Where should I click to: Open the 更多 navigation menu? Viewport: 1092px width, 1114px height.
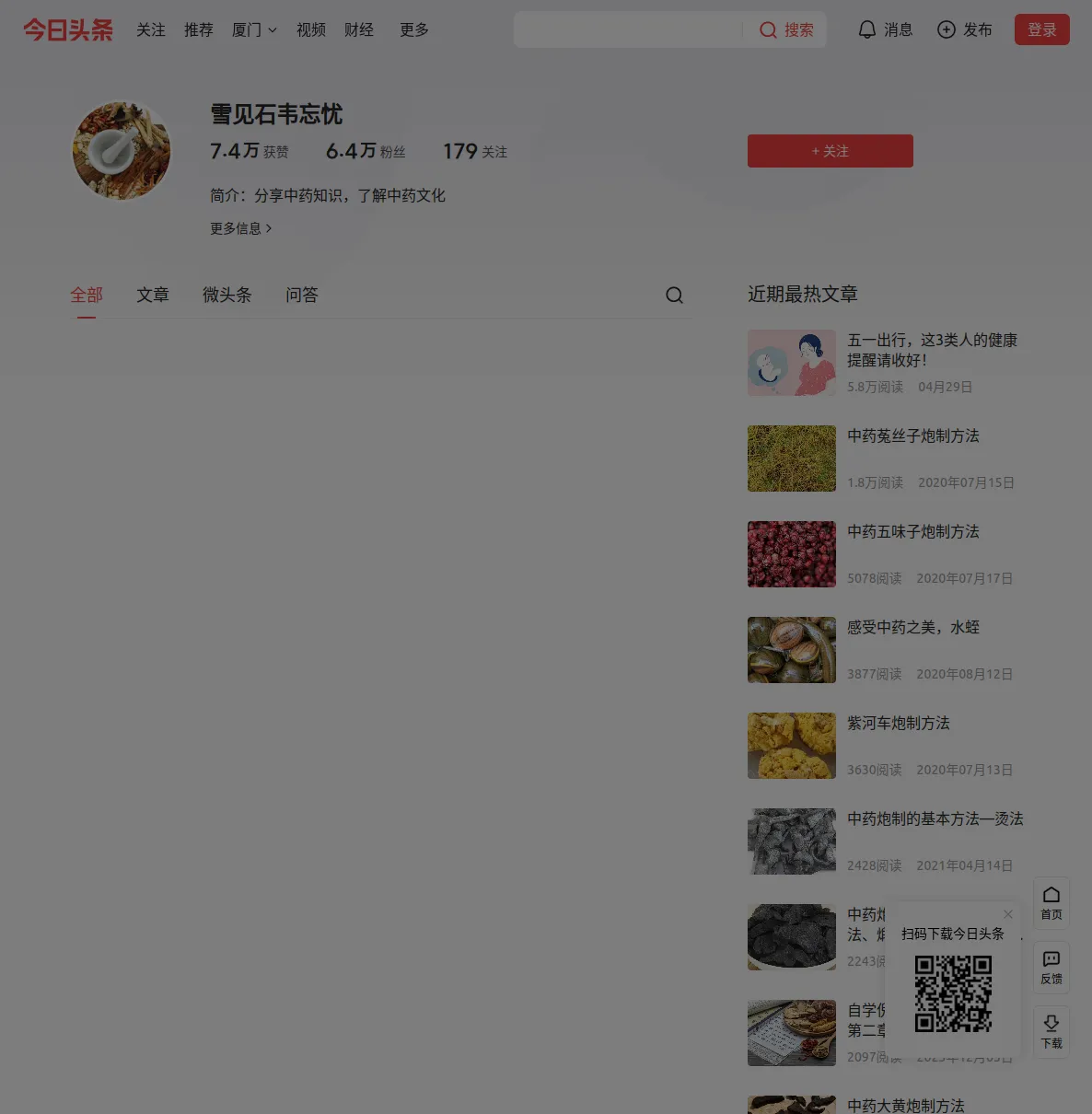pos(414,29)
